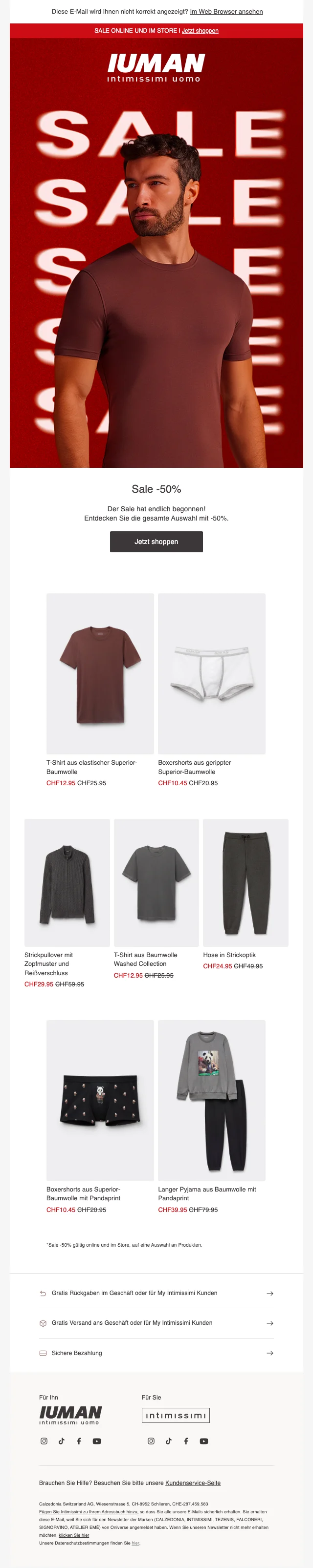Open Boxershorts mit Pandaprint product
The image size is (313, 1568).
(100, 1100)
